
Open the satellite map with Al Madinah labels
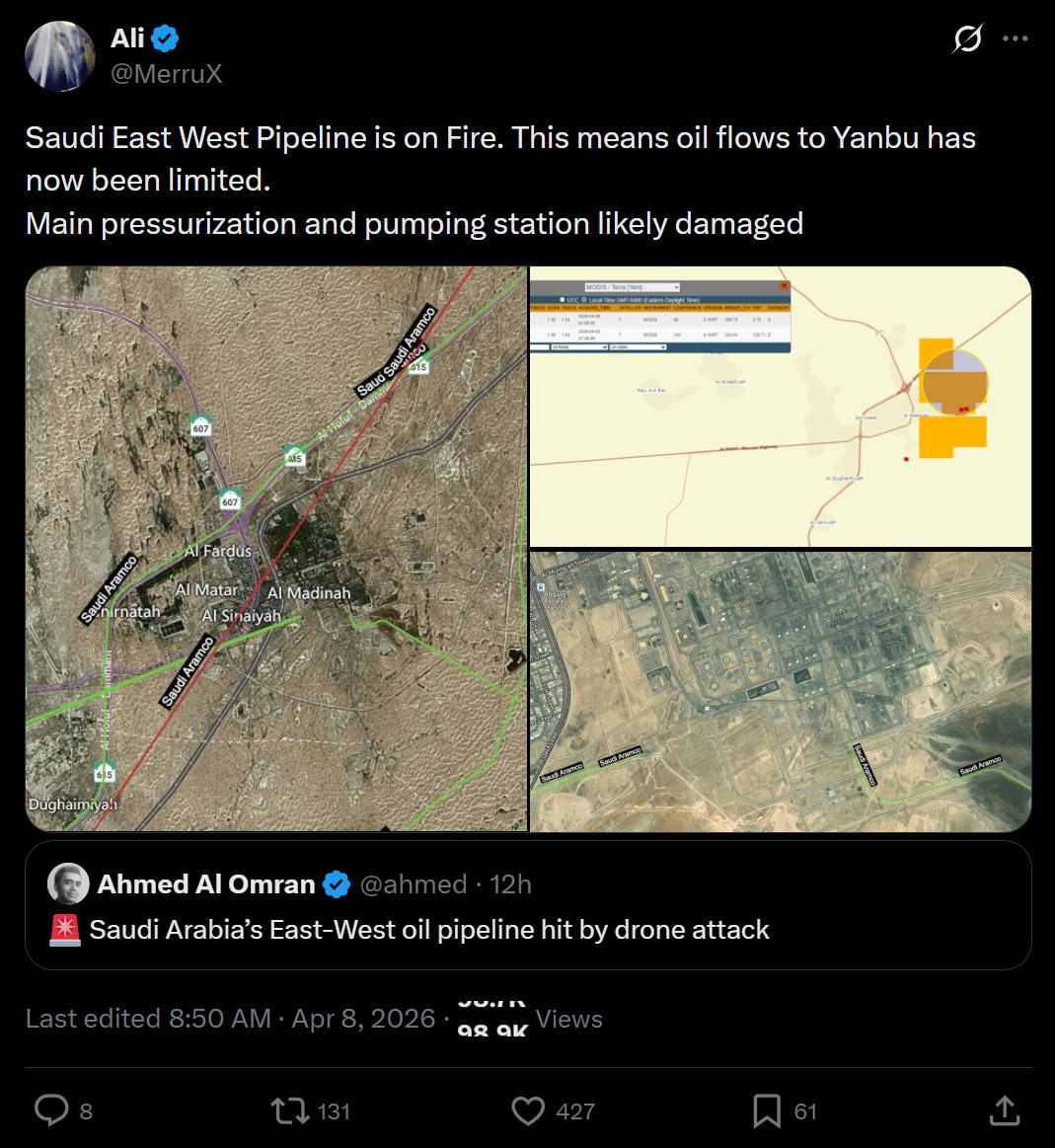pyautogui.click(x=276, y=549)
